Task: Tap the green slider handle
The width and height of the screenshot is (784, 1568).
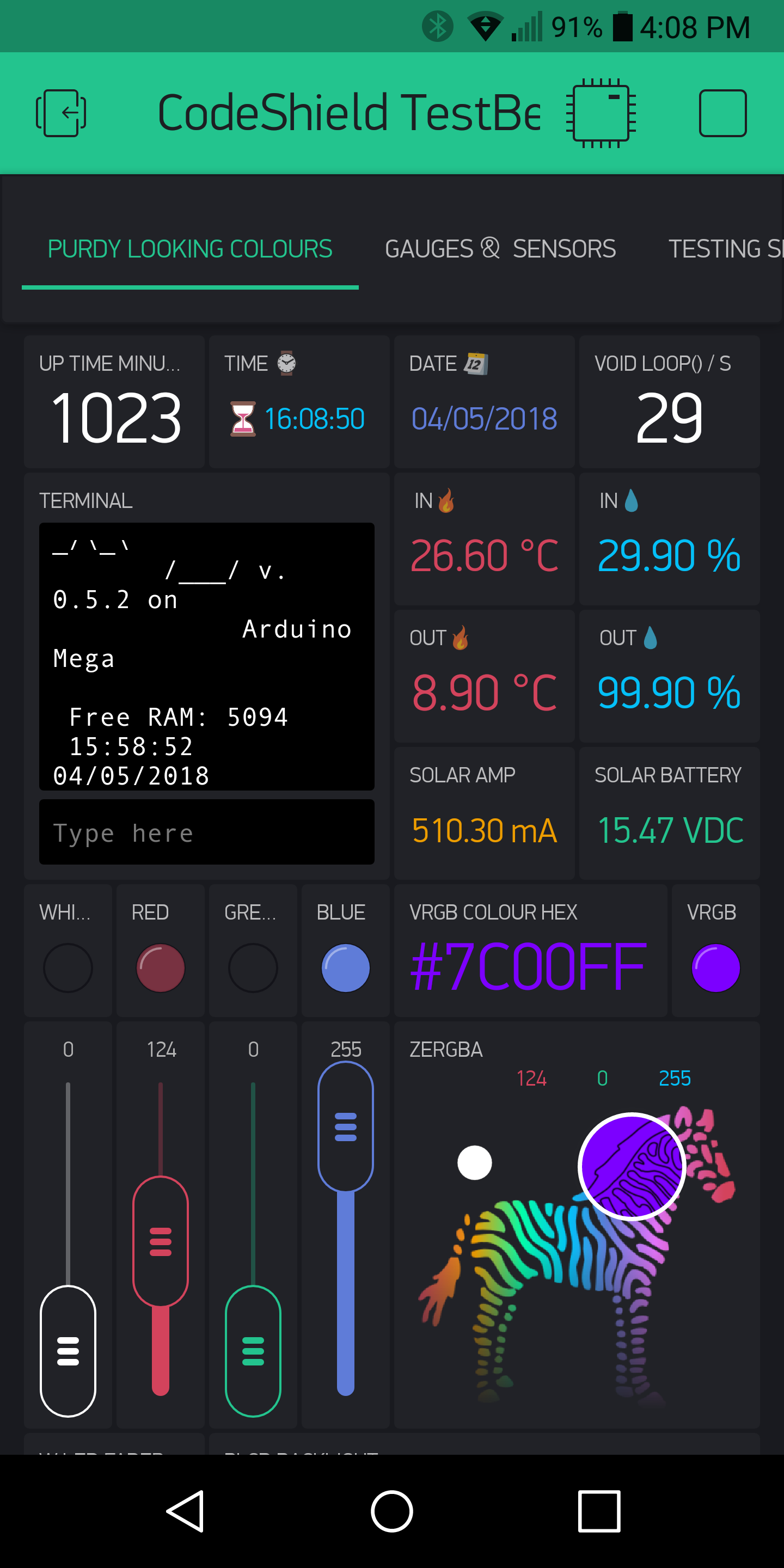Action: (x=253, y=1351)
